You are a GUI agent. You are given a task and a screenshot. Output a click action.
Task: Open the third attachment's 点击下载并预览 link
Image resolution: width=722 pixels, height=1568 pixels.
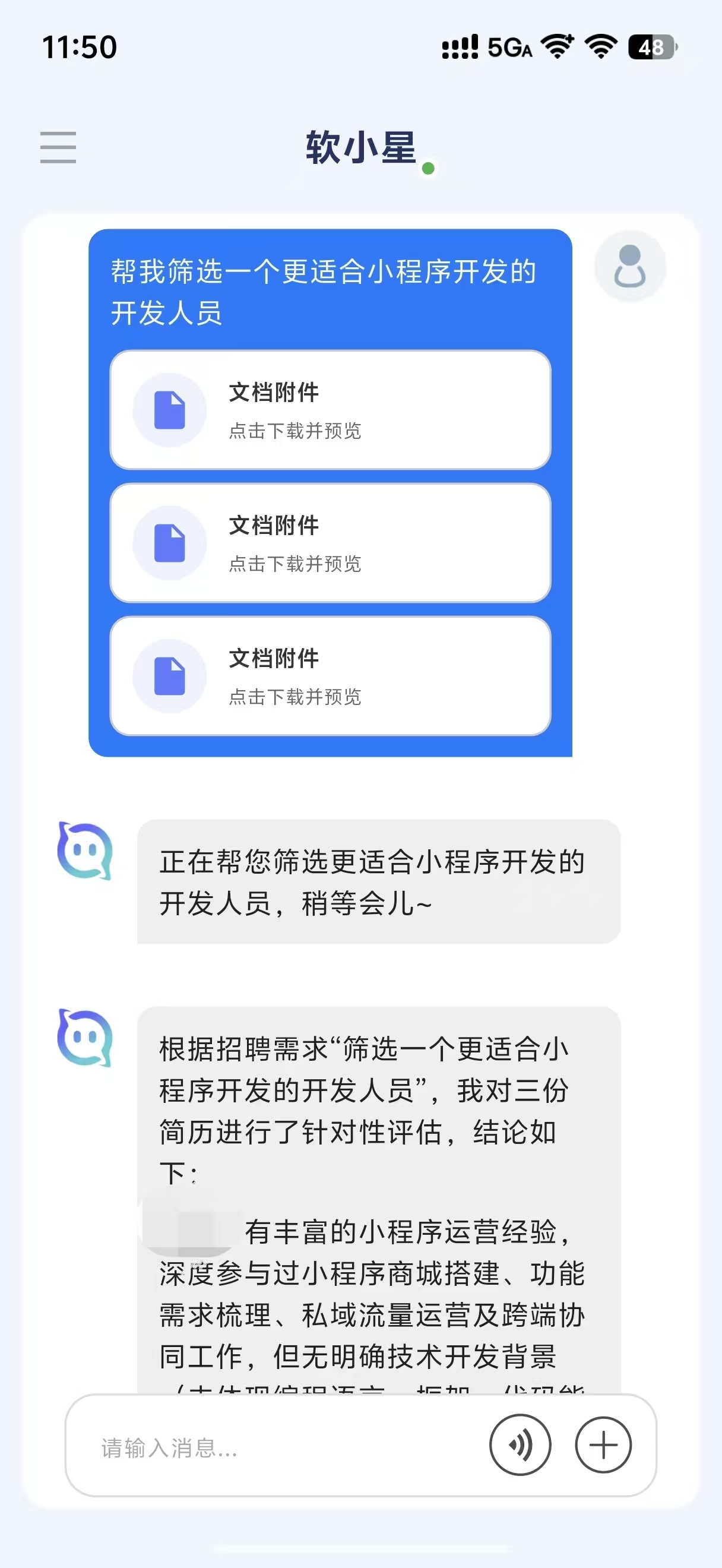[294, 697]
